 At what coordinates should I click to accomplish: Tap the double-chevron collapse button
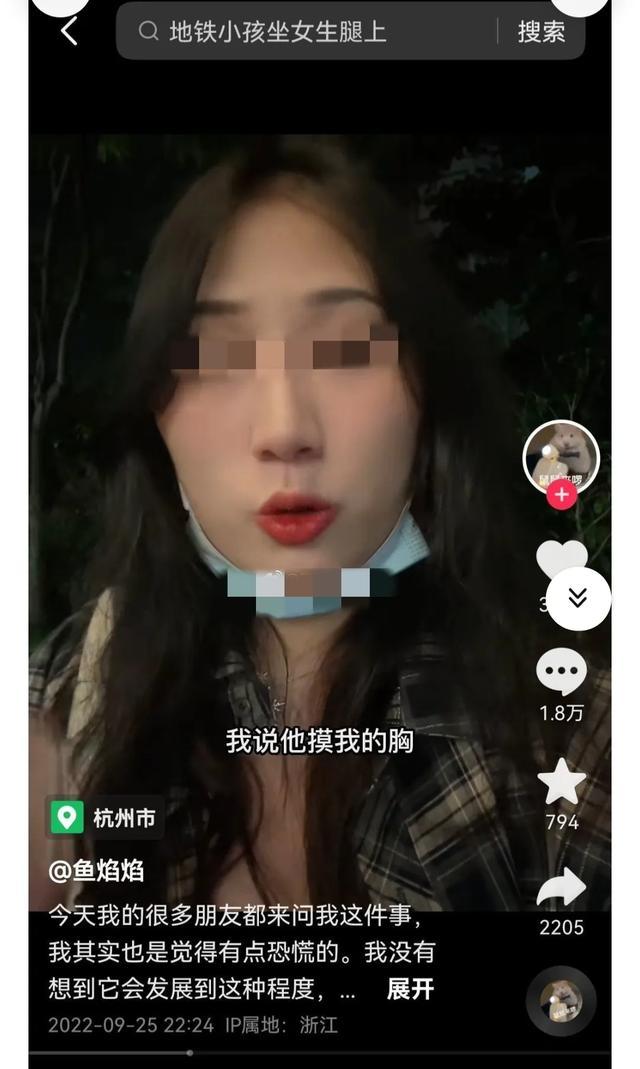578,598
